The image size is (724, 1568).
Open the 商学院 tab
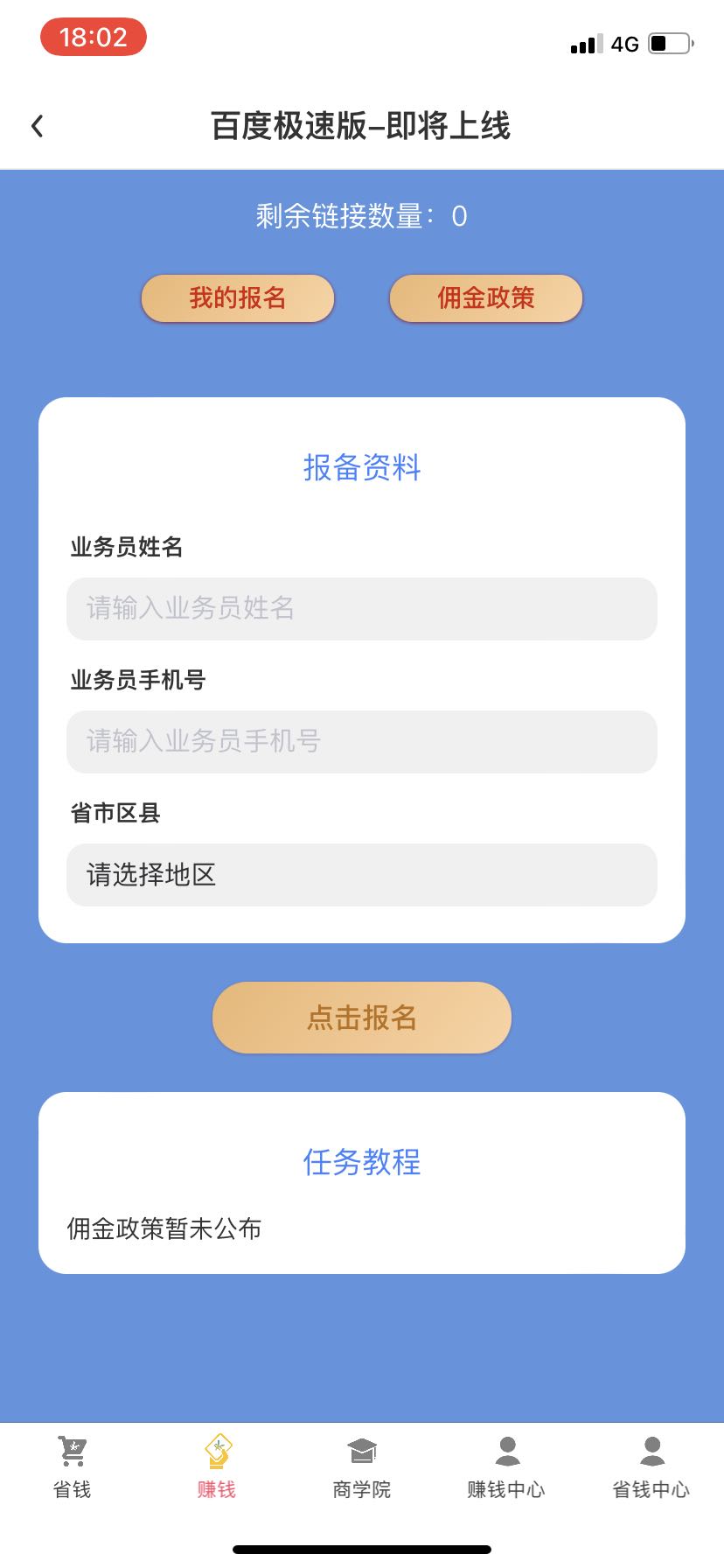point(361,1467)
